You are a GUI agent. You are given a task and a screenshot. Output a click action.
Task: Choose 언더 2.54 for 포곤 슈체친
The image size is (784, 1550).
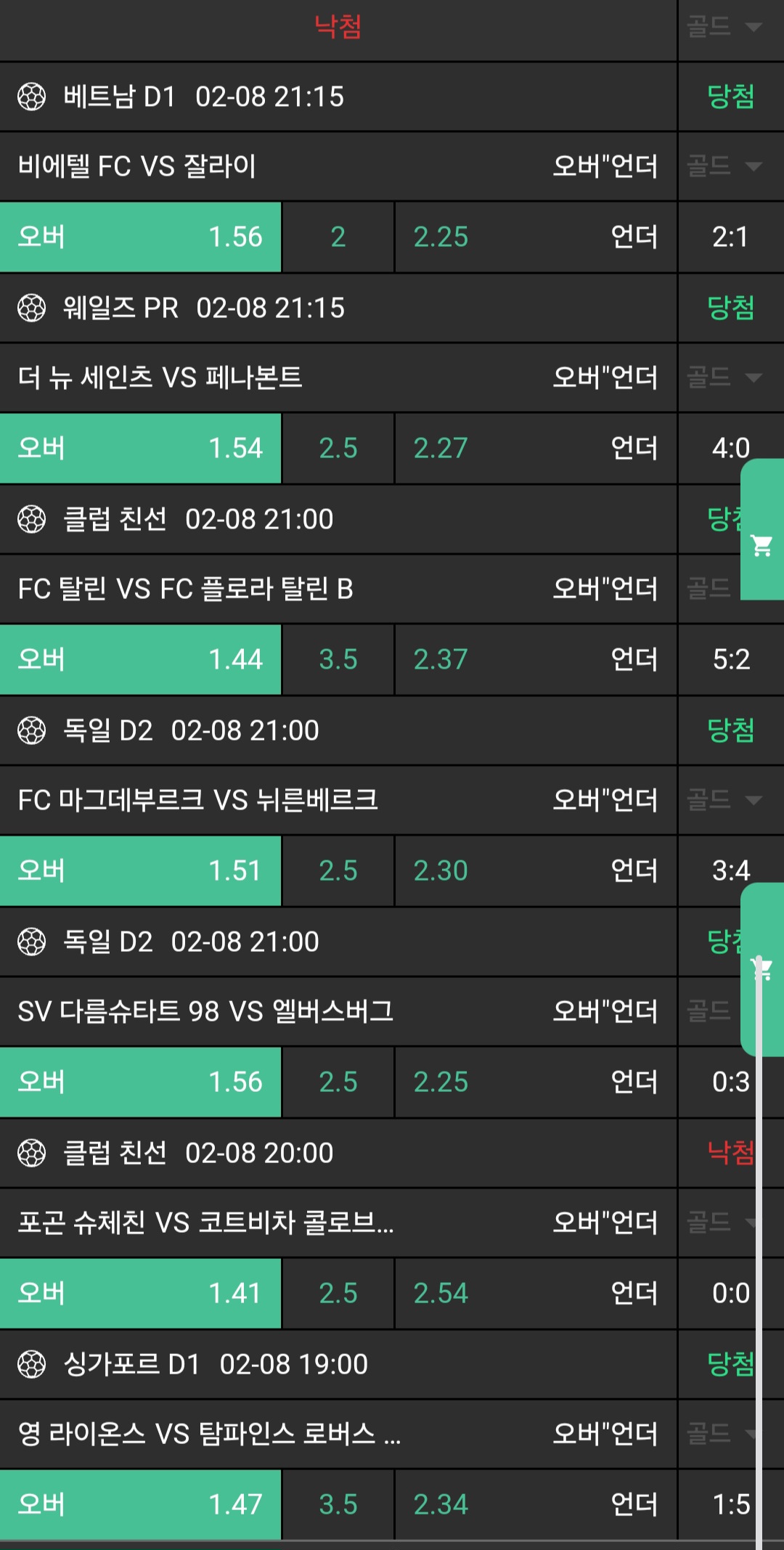(x=535, y=1293)
